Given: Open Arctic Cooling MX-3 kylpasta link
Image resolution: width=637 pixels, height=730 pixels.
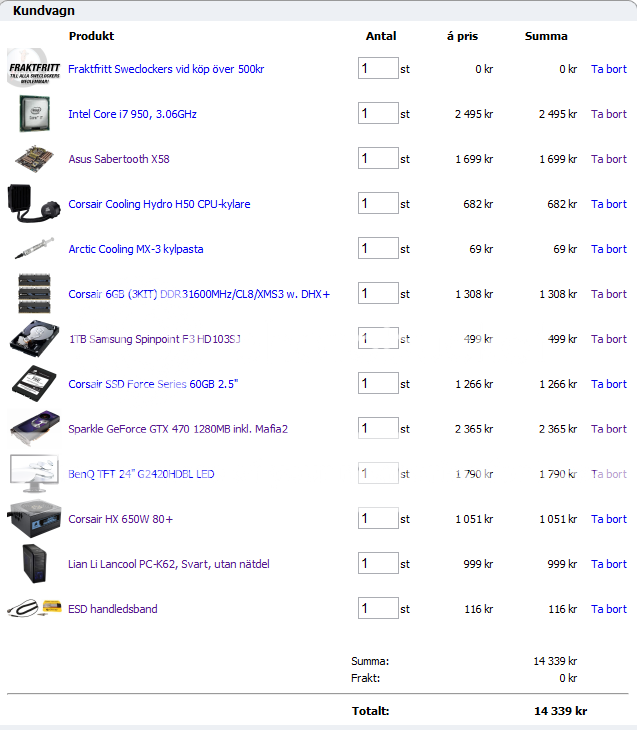Looking at the screenshot, I should click(x=135, y=249).
